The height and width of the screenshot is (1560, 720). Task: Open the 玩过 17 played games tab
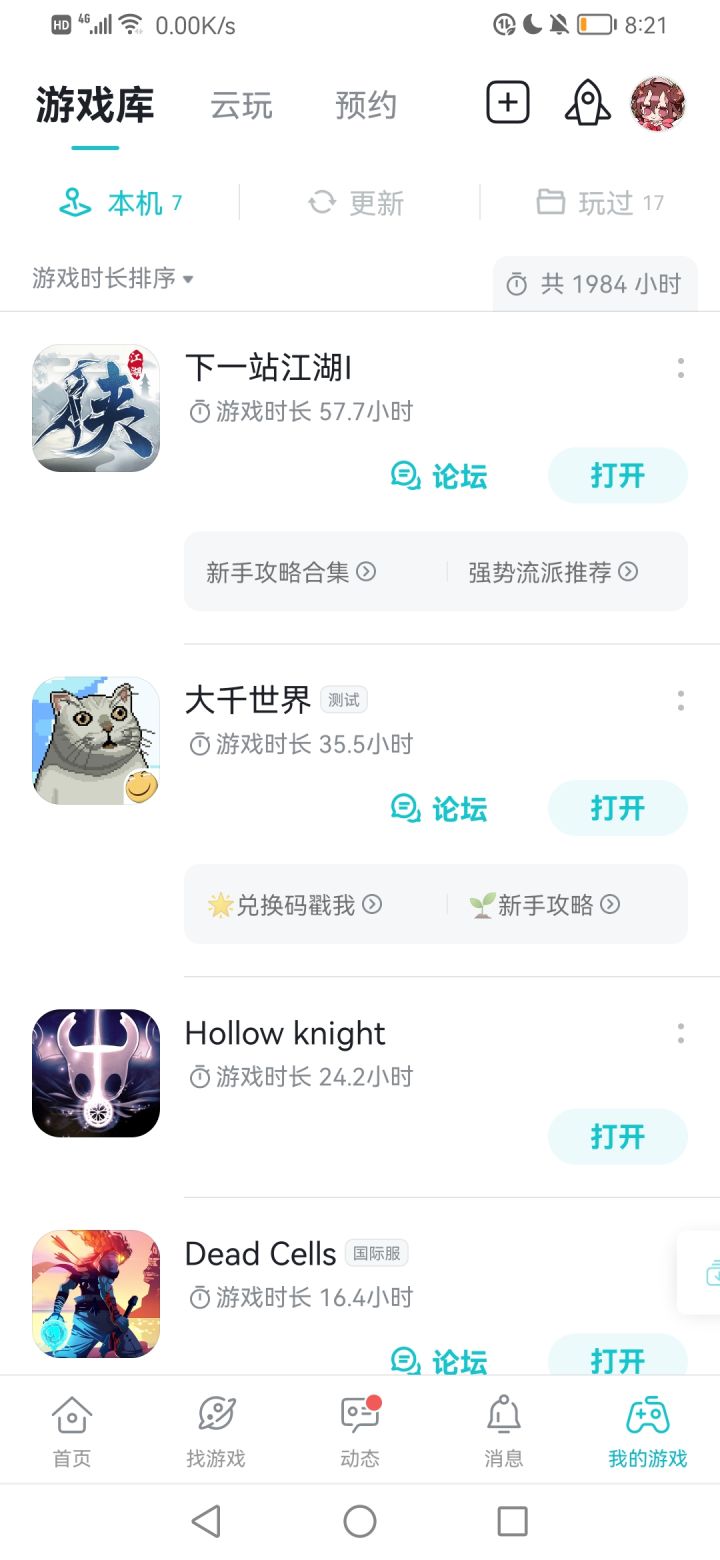click(600, 203)
